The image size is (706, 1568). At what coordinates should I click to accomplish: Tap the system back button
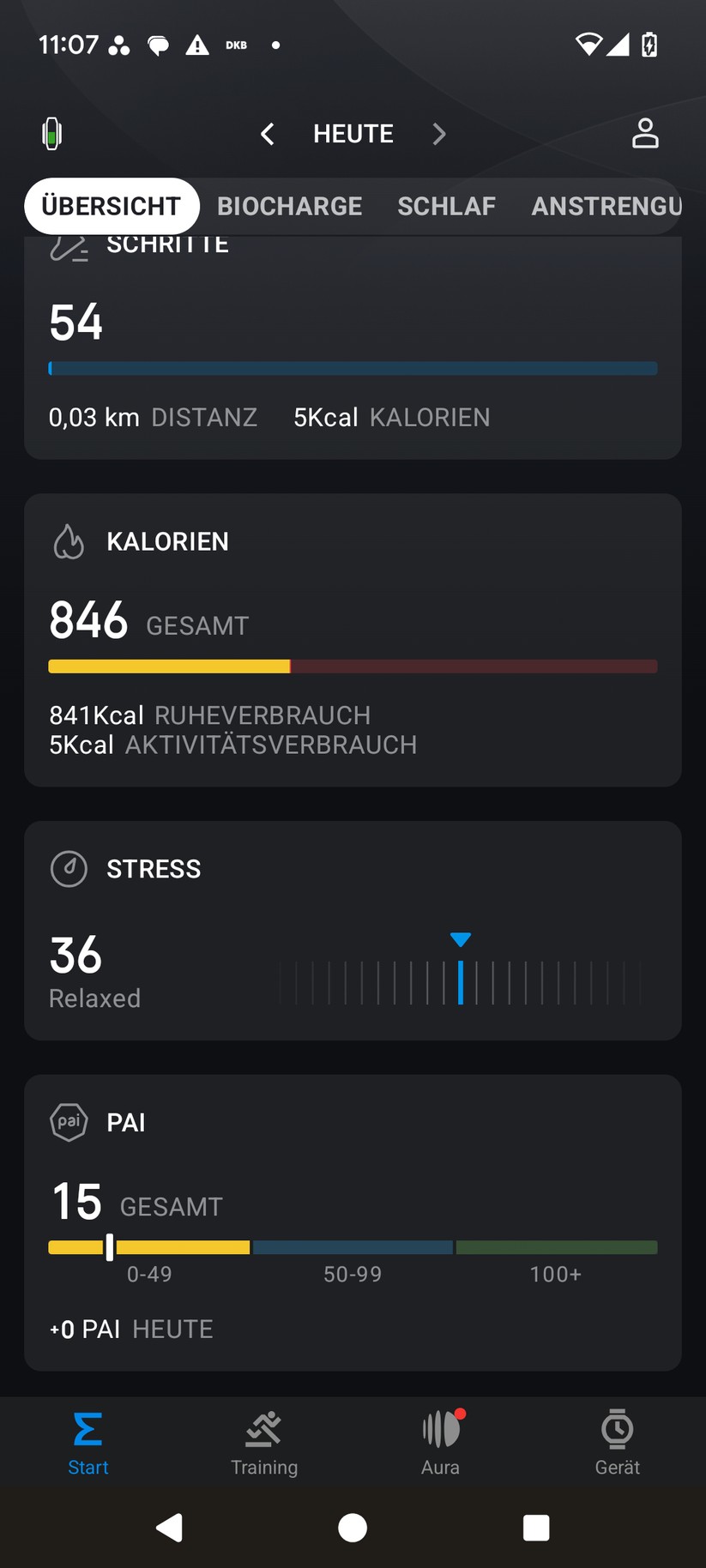pos(169,1528)
